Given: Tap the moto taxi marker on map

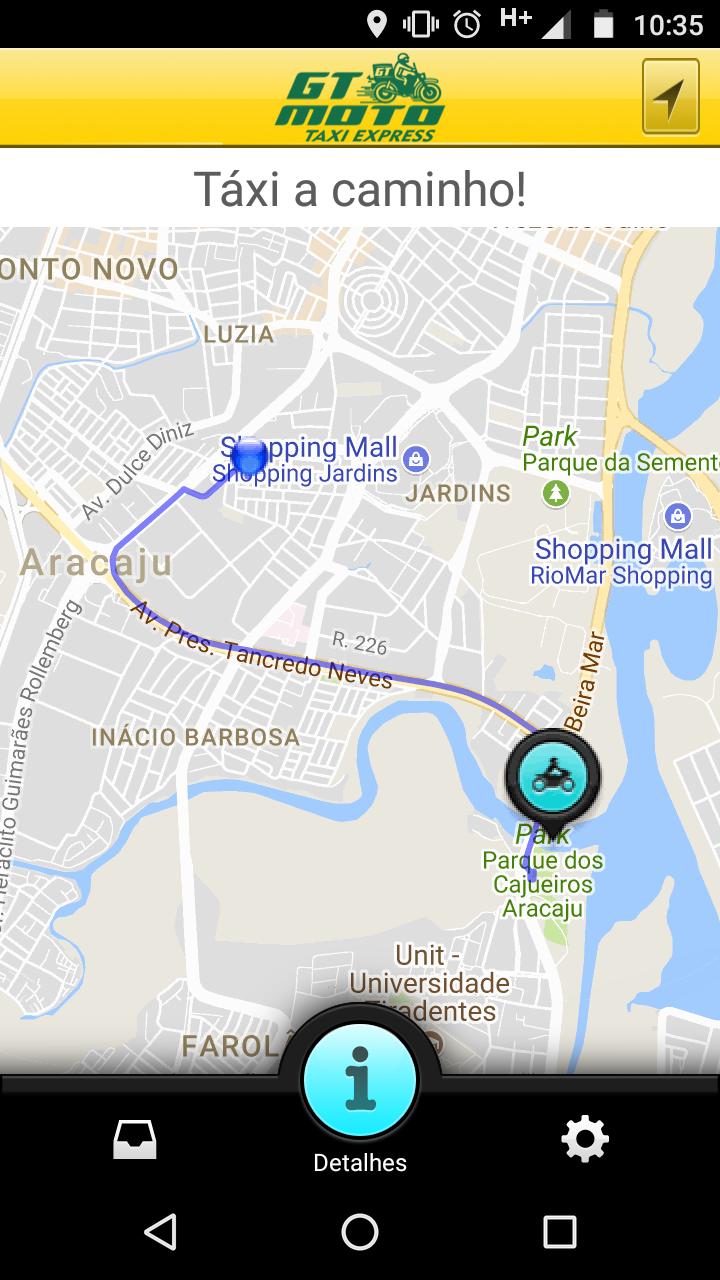Looking at the screenshot, I should pos(553,777).
